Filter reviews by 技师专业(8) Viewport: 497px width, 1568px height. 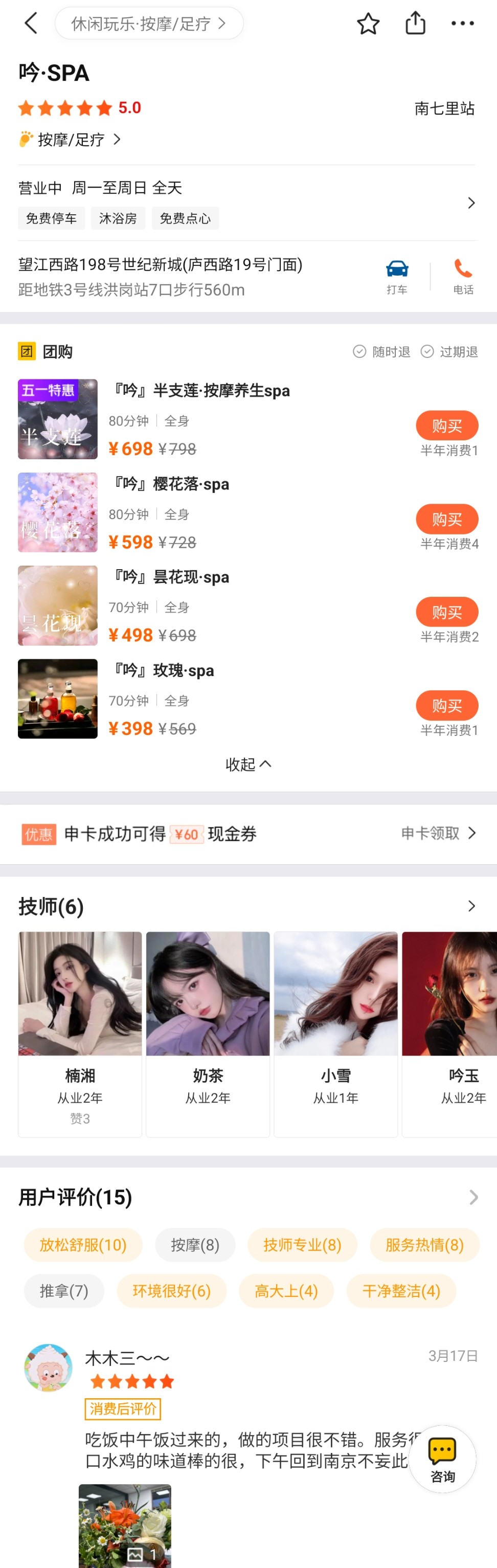tap(302, 1245)
